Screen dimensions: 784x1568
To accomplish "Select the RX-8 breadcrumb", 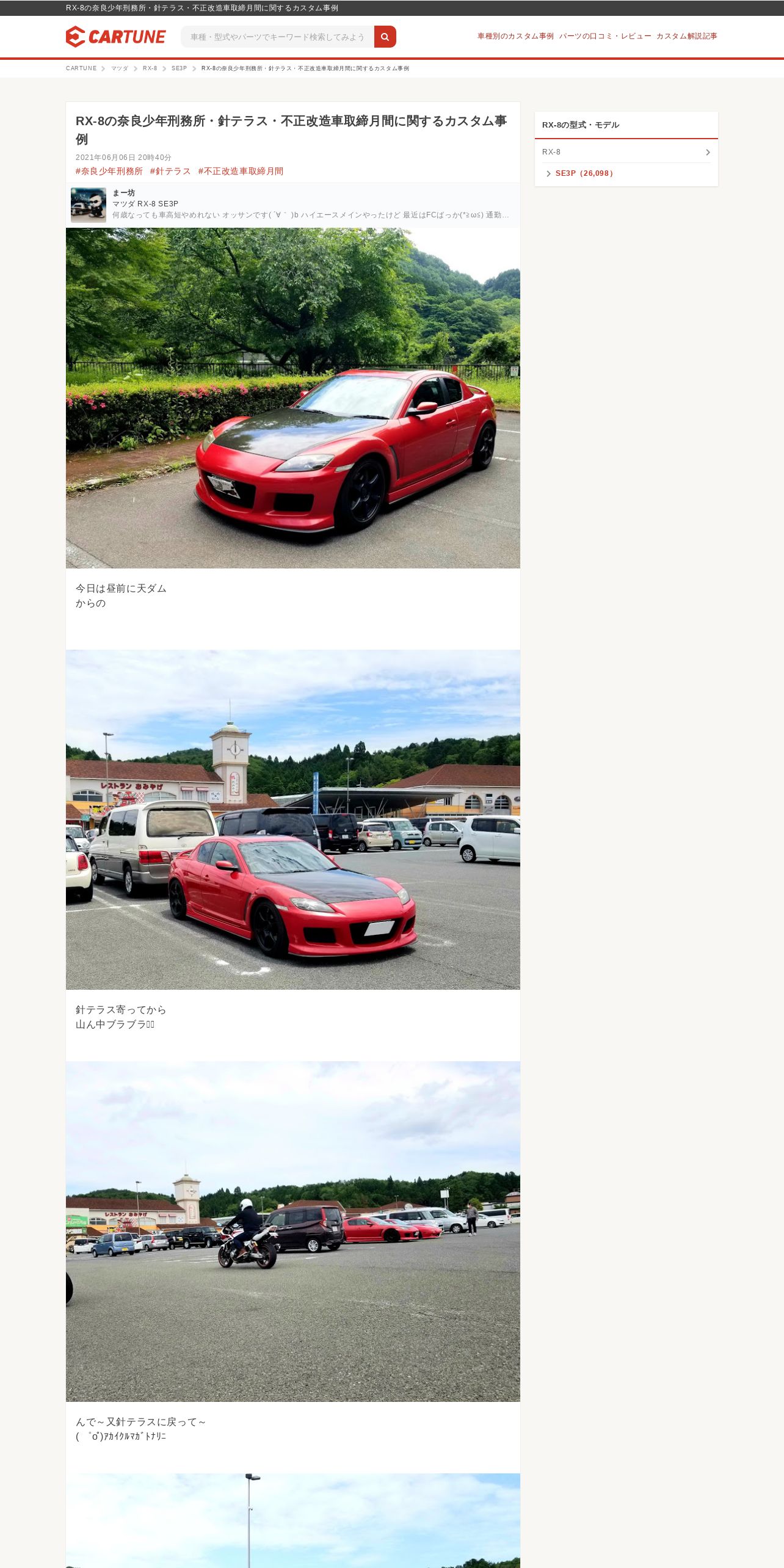I will coord(150,68).
